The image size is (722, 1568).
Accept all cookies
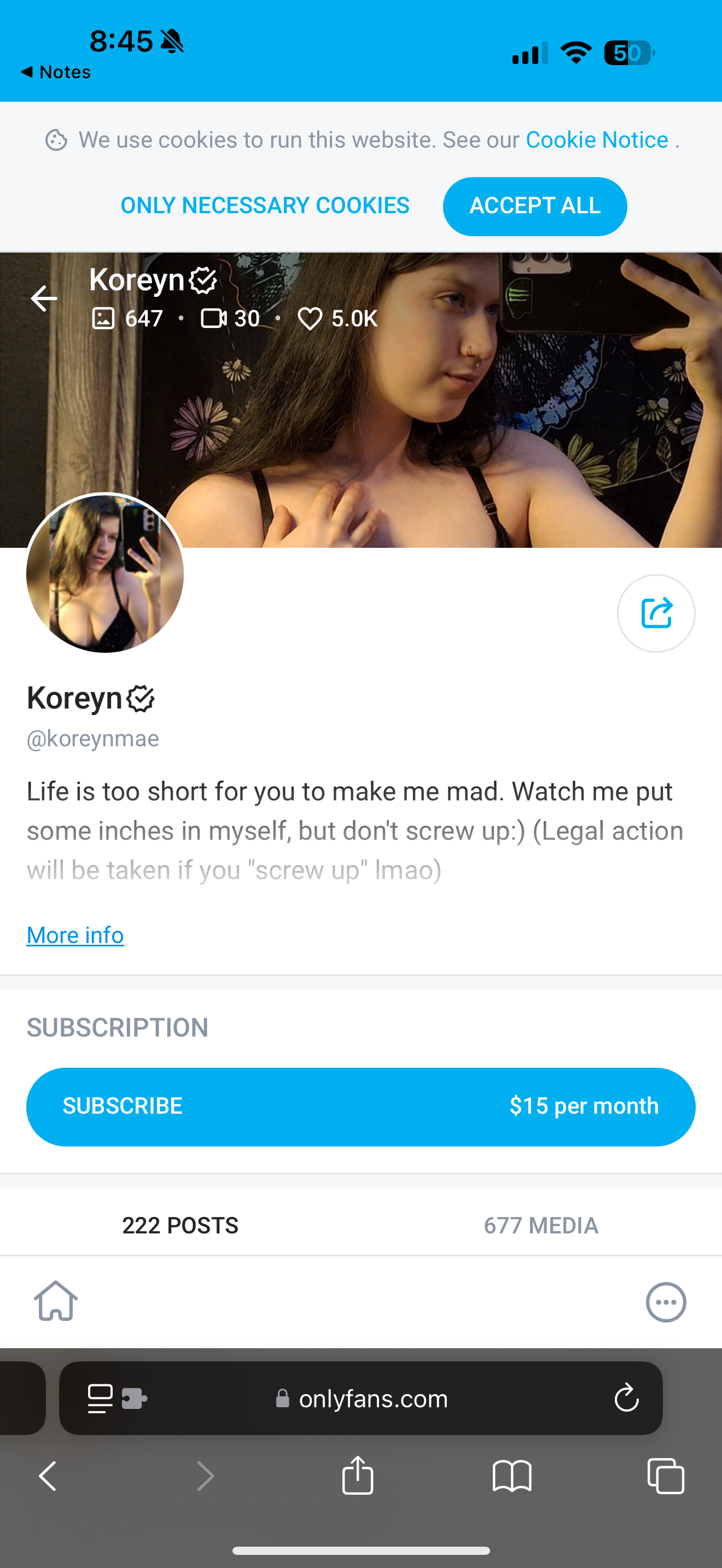pyautogui.click(x=534, y=206)
